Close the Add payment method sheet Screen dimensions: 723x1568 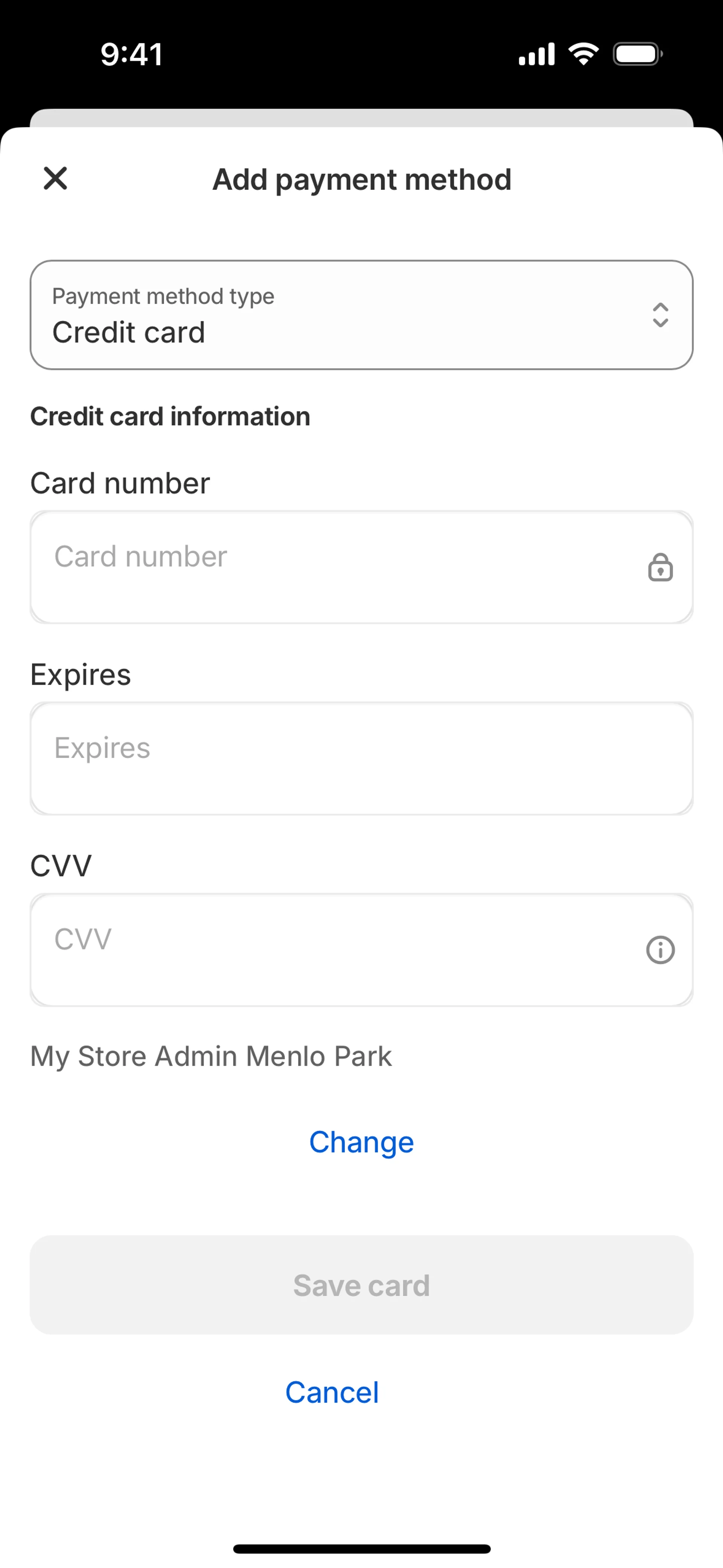55,178
